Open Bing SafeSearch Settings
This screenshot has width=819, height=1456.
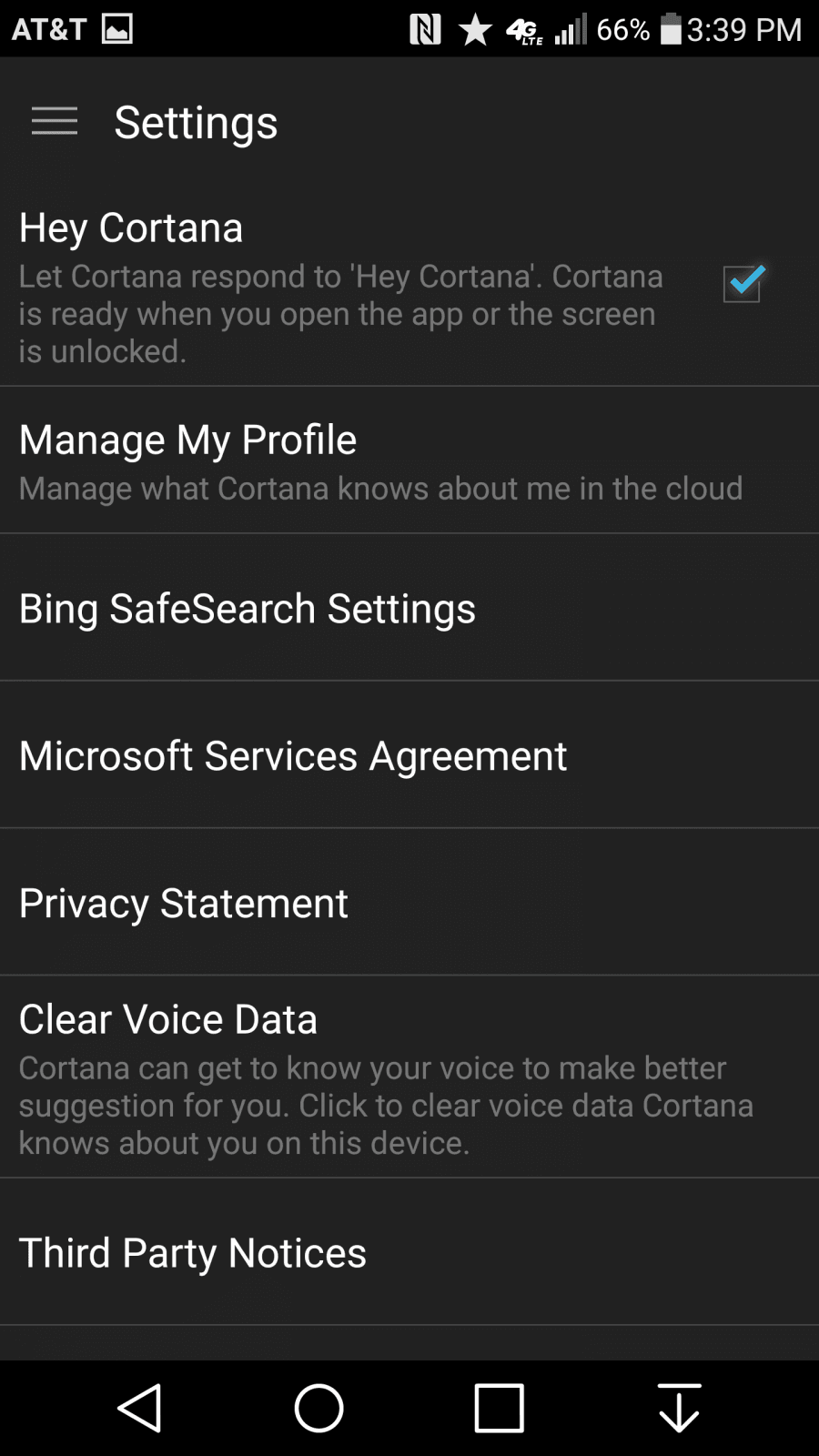(247, 608)
